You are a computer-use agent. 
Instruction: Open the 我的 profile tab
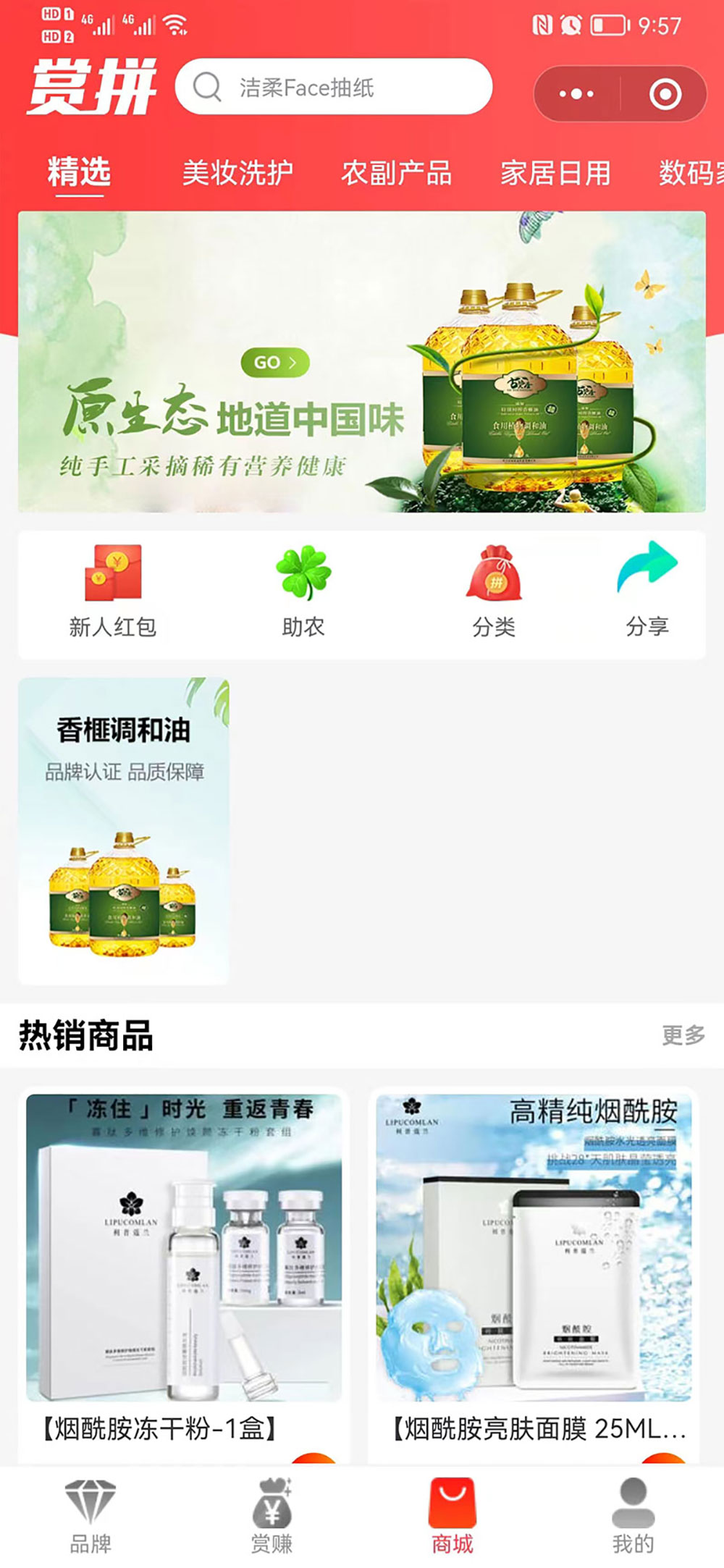coord(633,1516)
